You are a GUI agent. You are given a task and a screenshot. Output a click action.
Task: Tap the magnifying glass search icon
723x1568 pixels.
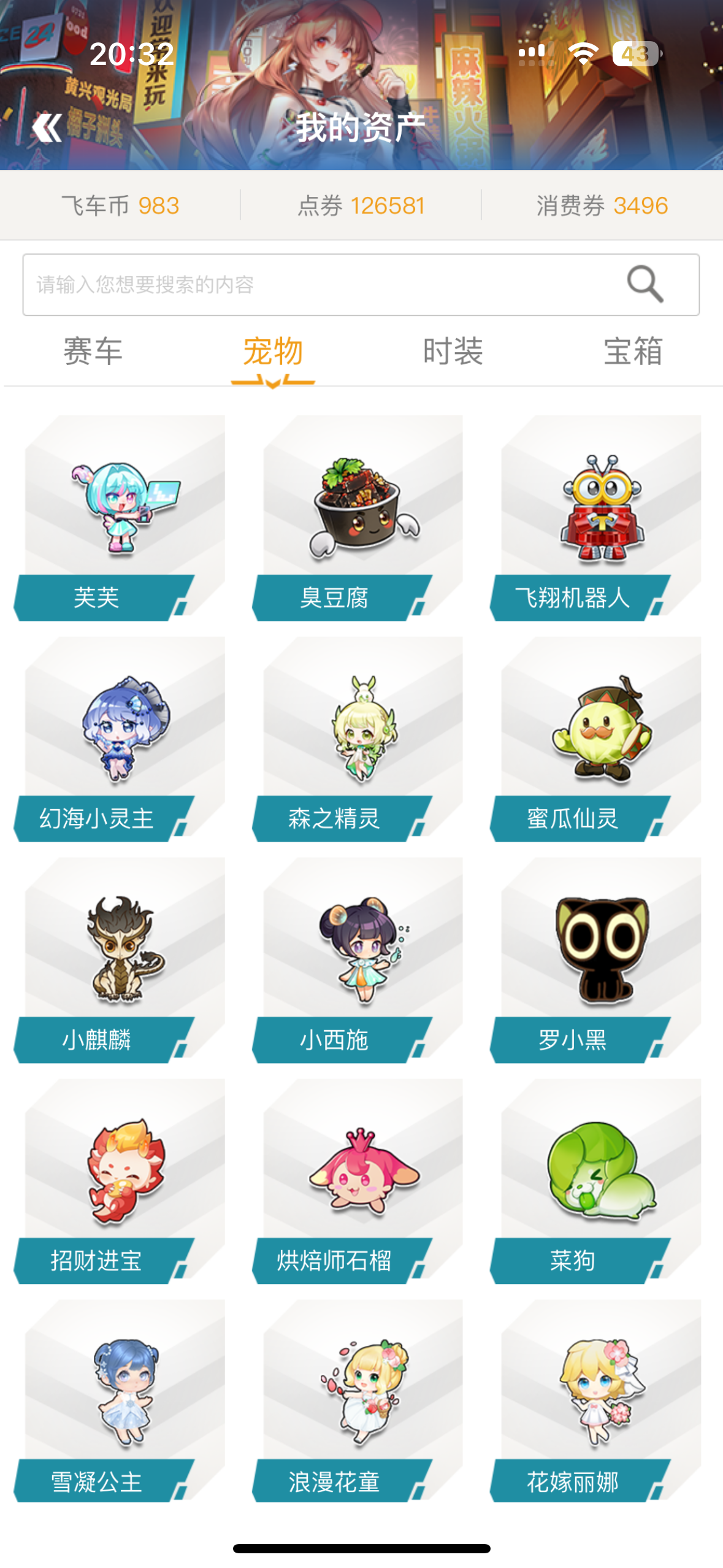[x=645, y=284]
